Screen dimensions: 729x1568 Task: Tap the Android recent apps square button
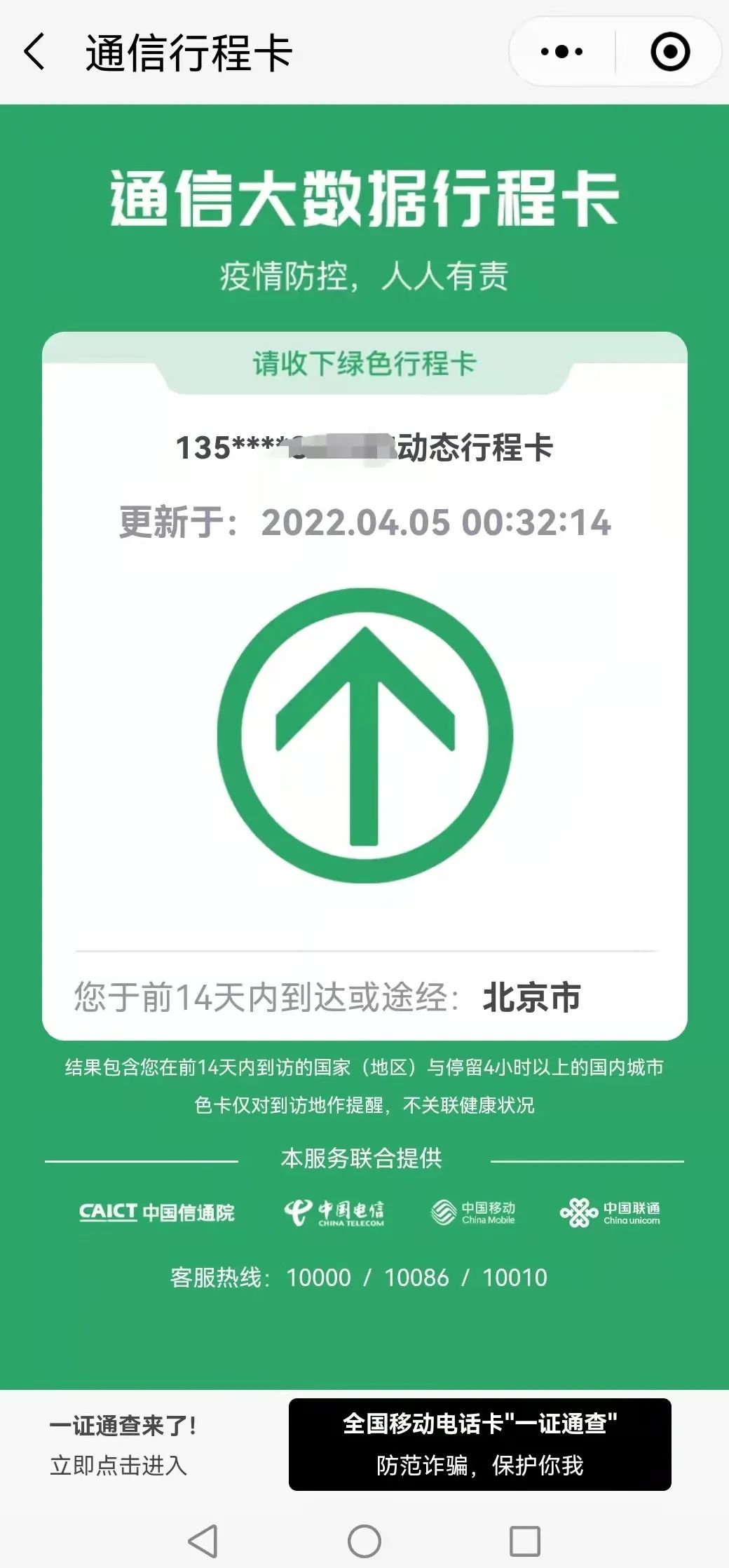[522, 1540]
